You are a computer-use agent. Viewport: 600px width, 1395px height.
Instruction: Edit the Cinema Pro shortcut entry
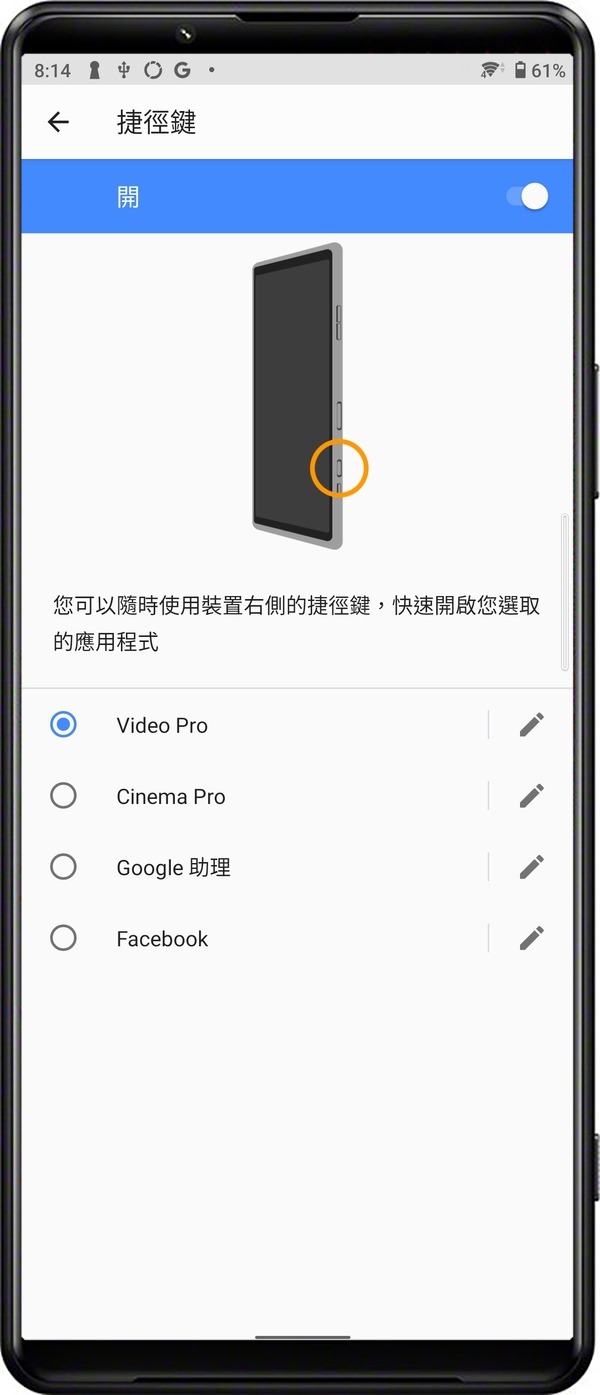[531, 796]
